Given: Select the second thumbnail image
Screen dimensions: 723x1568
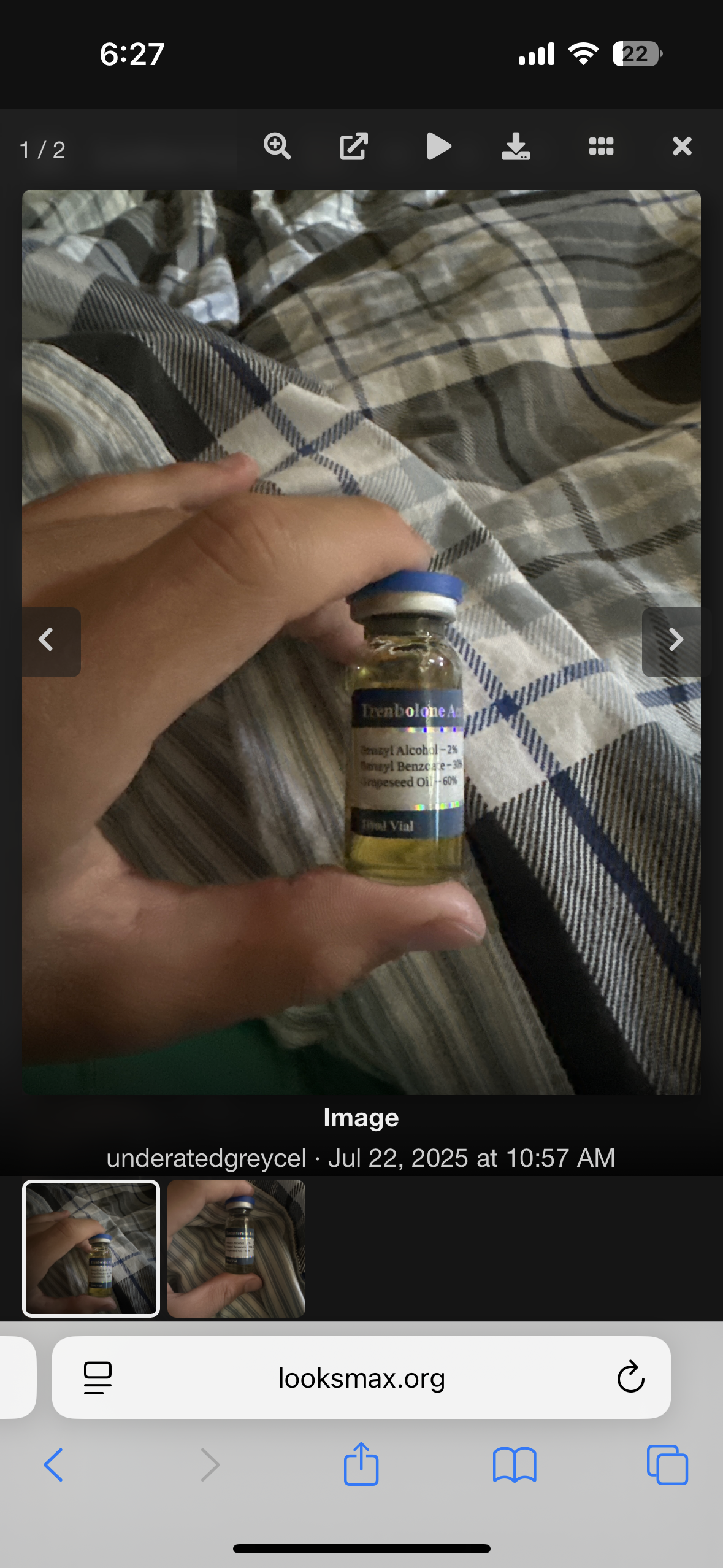Looking at the screenshot, I should [236, 1248].
